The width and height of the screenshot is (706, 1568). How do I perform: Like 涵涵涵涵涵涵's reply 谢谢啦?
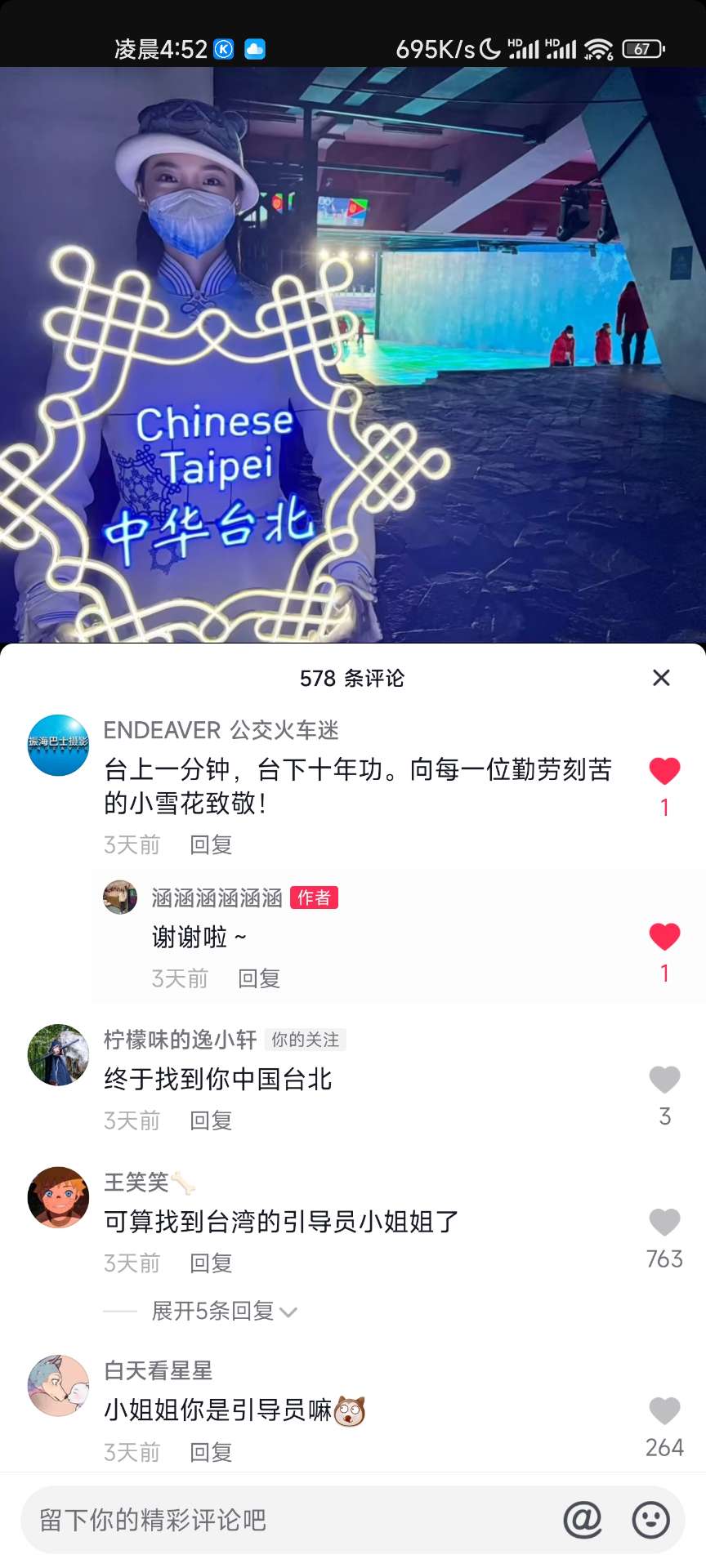point(664,937)
